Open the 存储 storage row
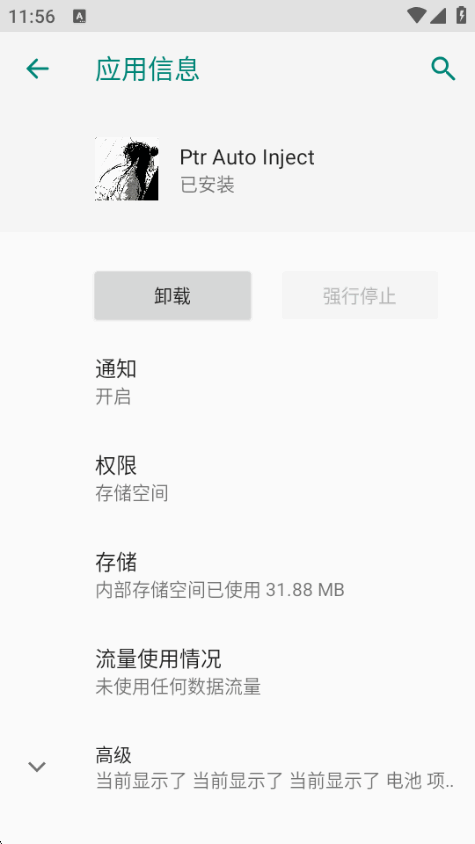The width and height of the screenshot is (475, 844). click(238, 575)
